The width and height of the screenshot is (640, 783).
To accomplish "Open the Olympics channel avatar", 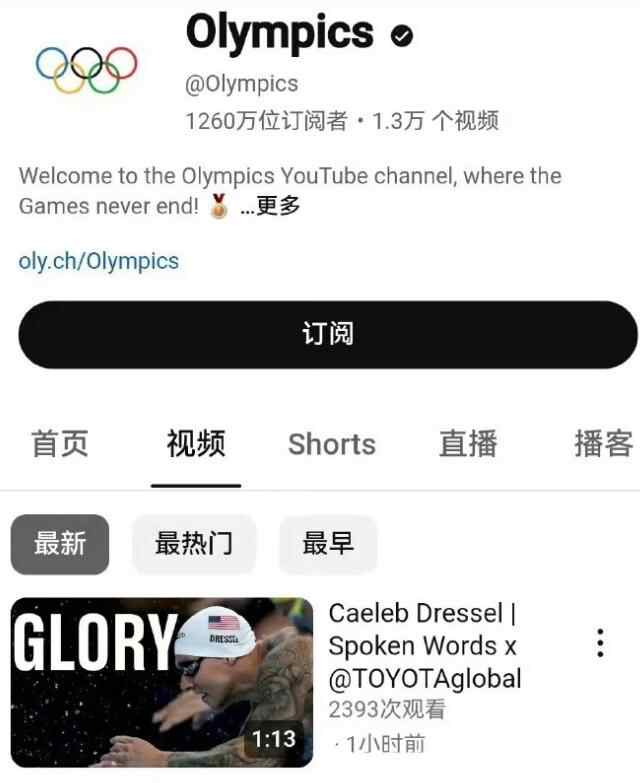I will [x=87, y=68].
